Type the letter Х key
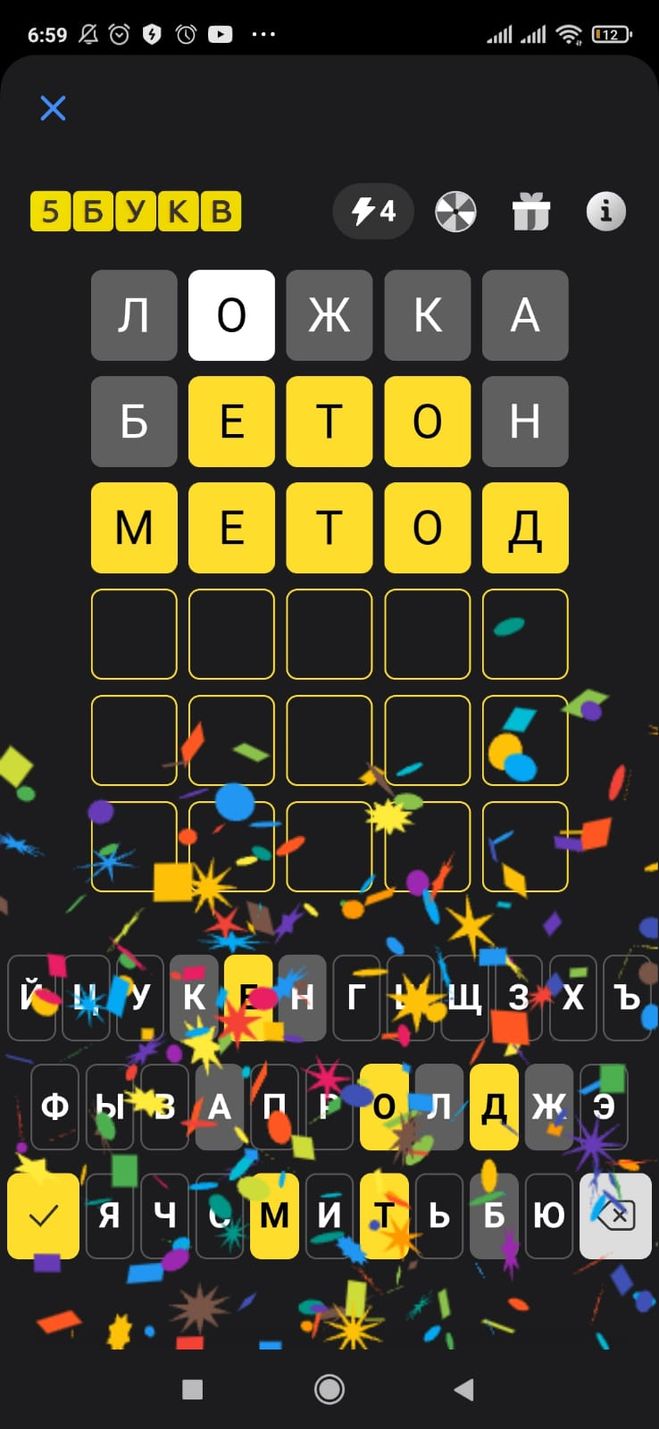Image resolution: width=659 pixels, height=1429 pixels. pos(572,998)
